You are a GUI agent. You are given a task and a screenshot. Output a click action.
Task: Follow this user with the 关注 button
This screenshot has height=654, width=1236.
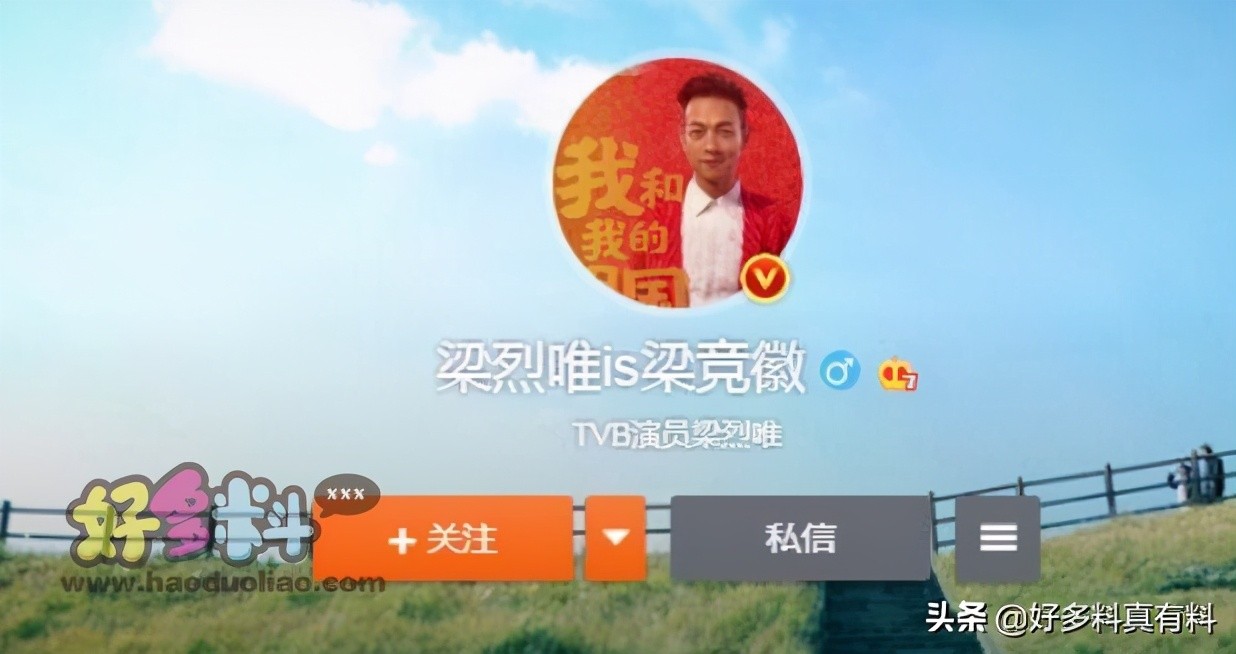click(443, 539)
